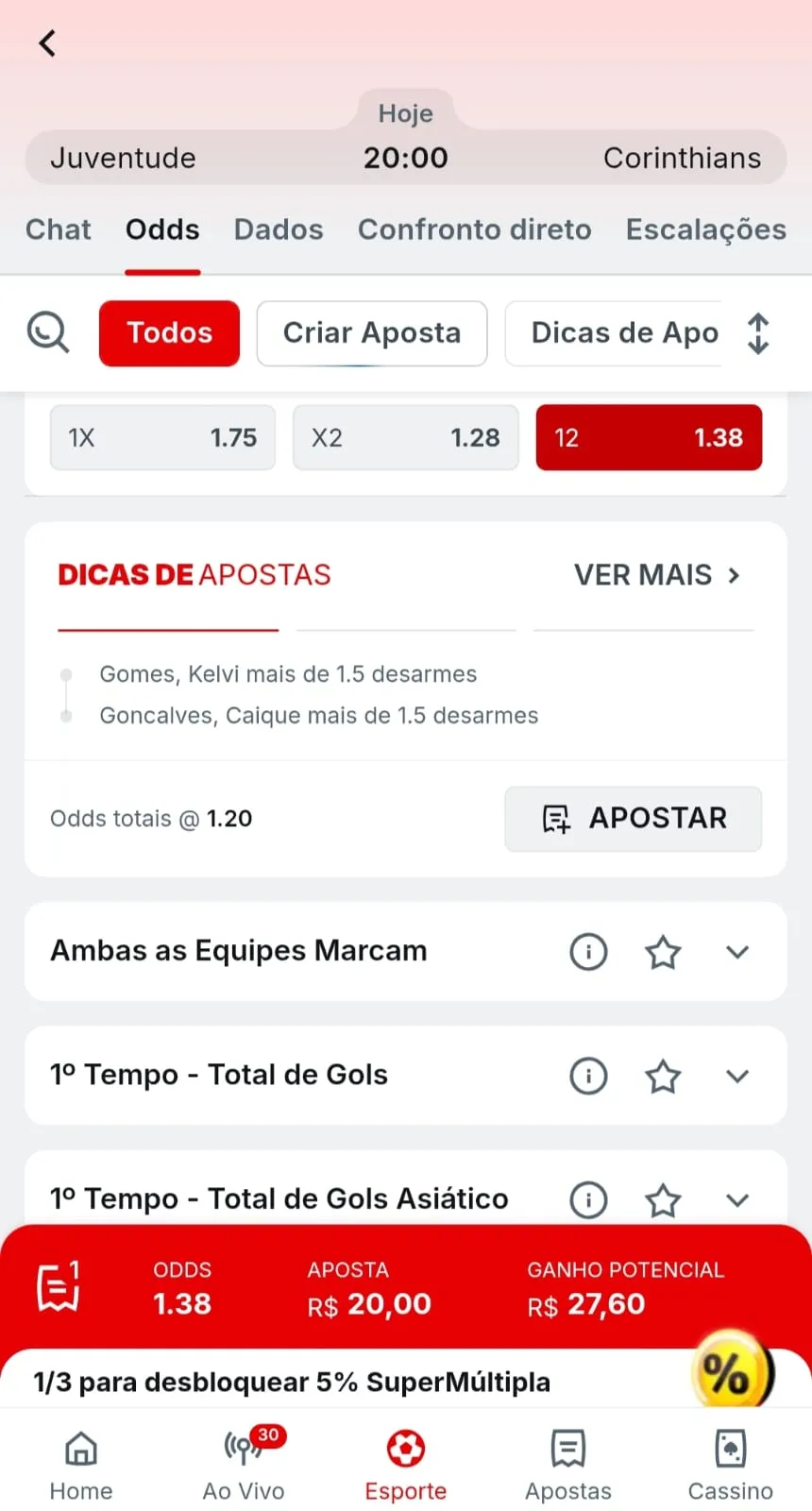The image size is (812, 1511).
Task: Expand the 1º Tempo - Total de Gols section
Action: [x=737, y=1076]
